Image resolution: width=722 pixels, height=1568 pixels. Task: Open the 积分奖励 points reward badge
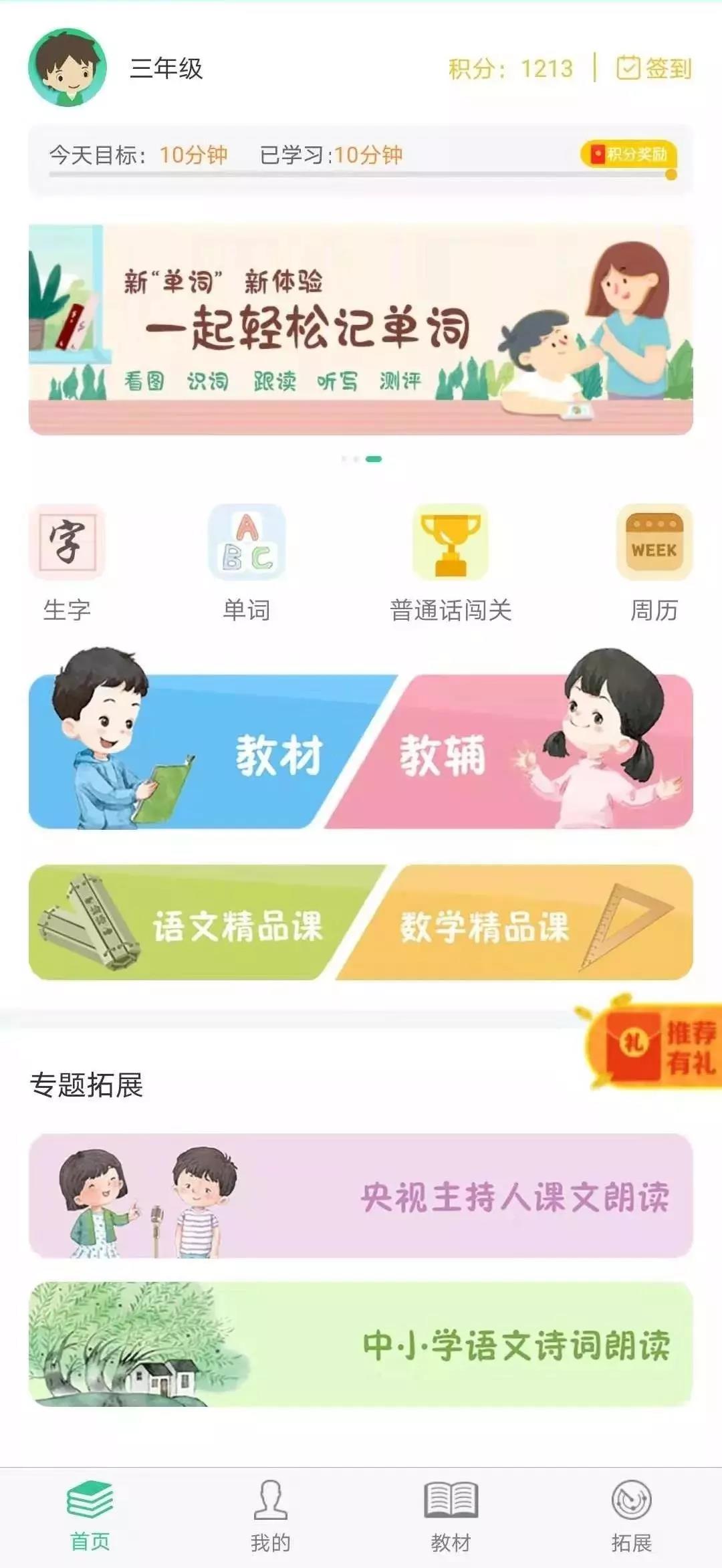[628, 154]
